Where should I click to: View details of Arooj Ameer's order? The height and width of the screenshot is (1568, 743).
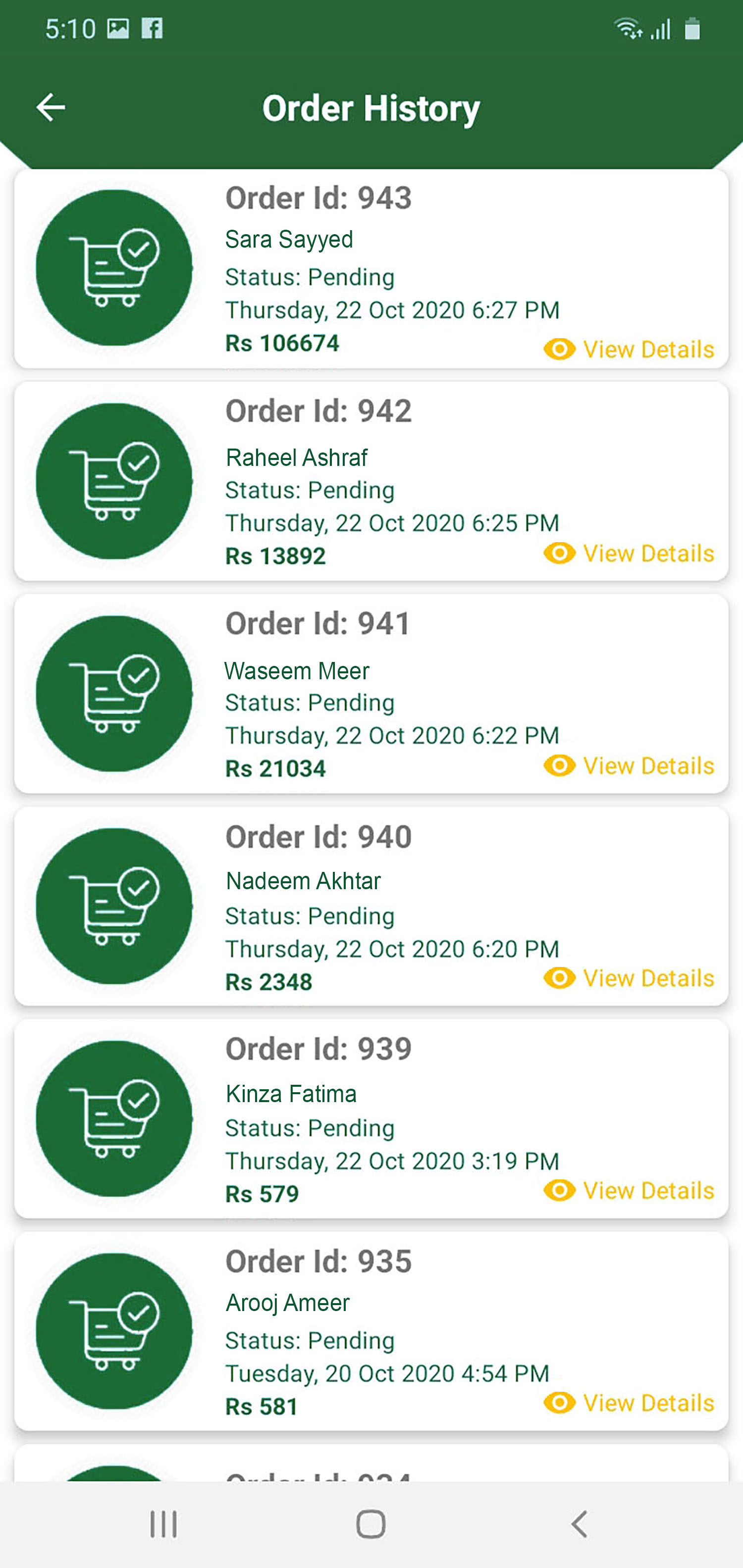pos(629,1403)
